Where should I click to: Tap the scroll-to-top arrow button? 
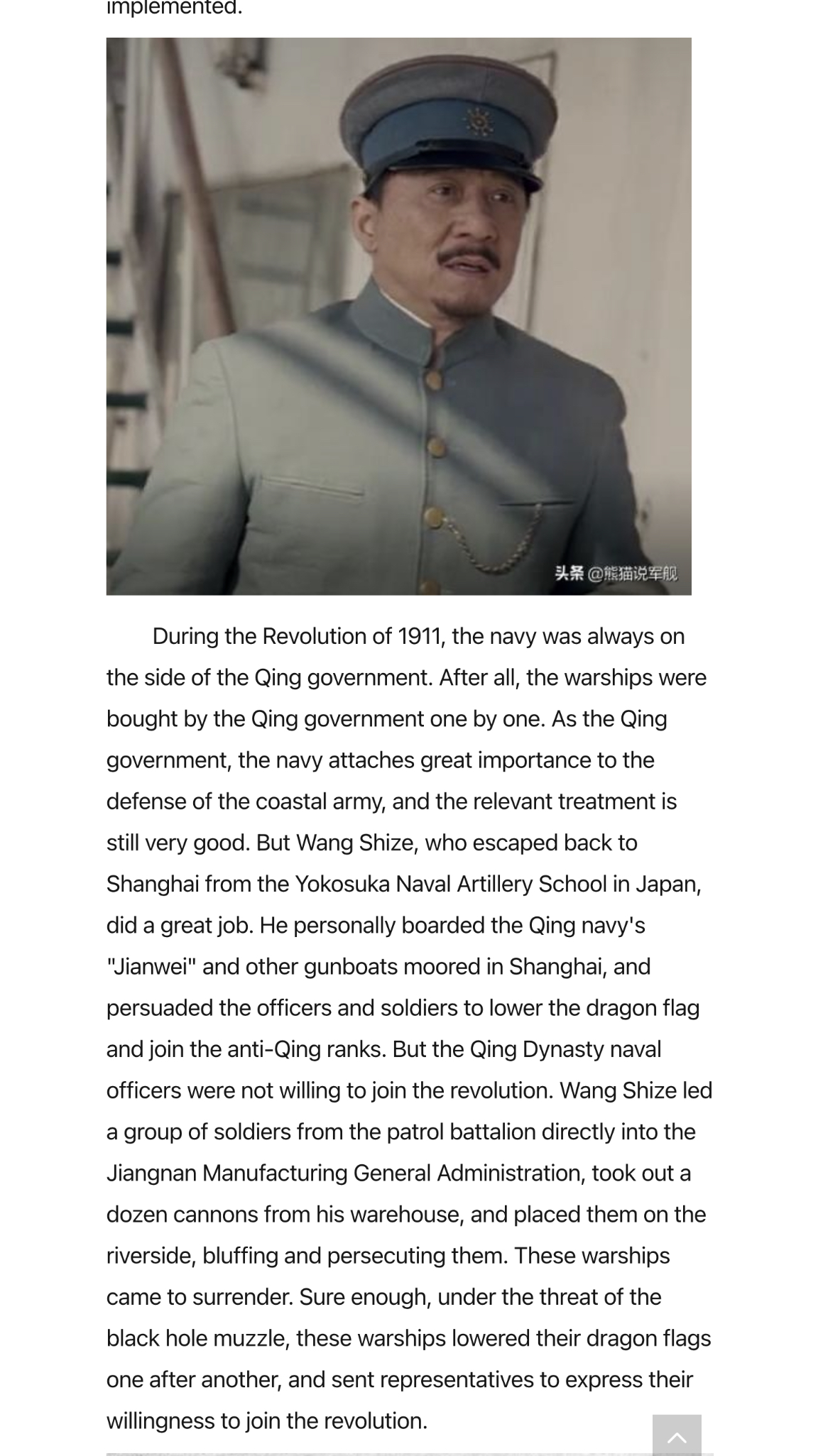point(677,1435)
